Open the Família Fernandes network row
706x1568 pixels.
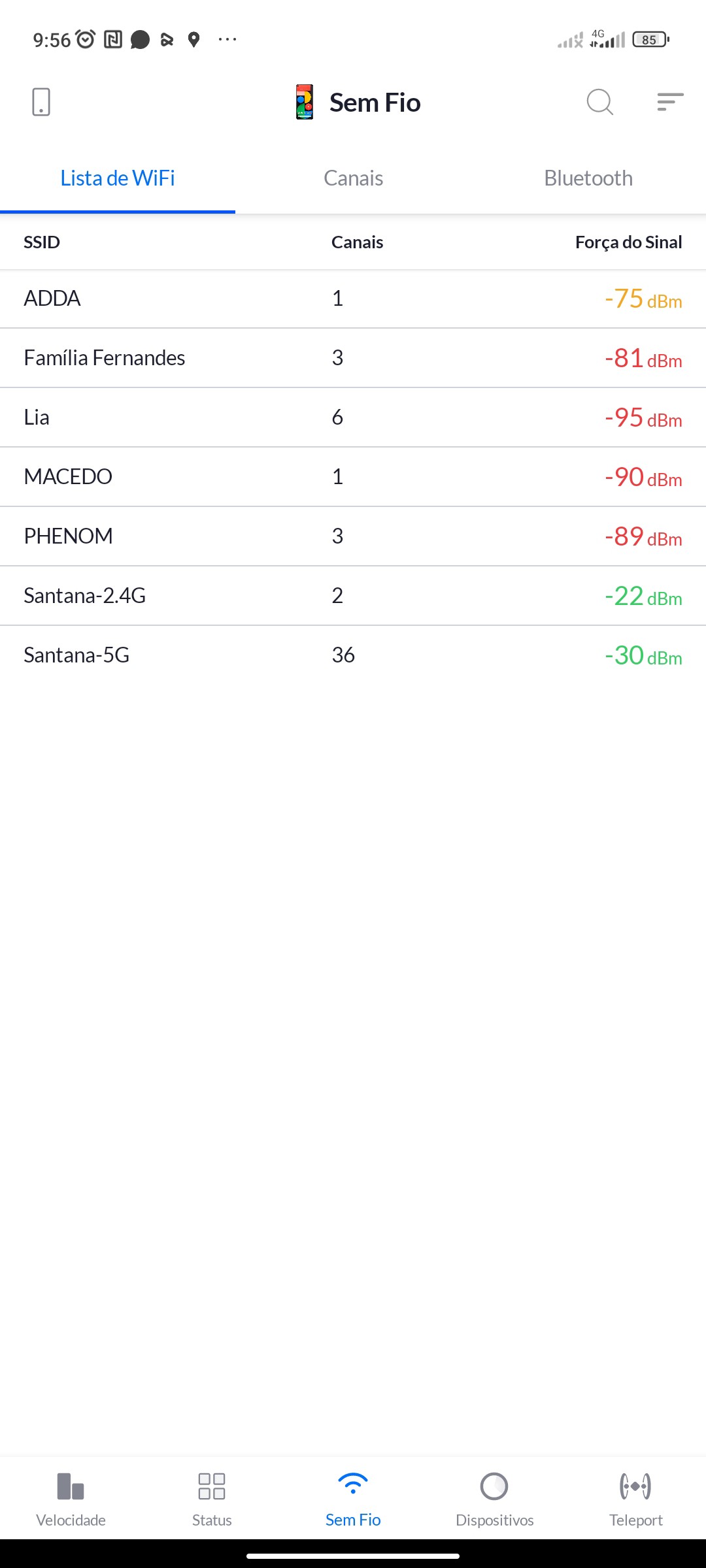pyautogui.click(x=353, y=358)
